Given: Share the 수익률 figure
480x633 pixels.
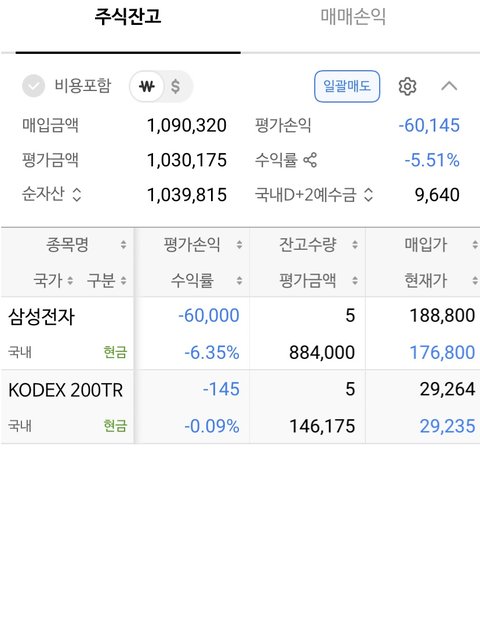Looking at the screenshot, I should point(310,160).
